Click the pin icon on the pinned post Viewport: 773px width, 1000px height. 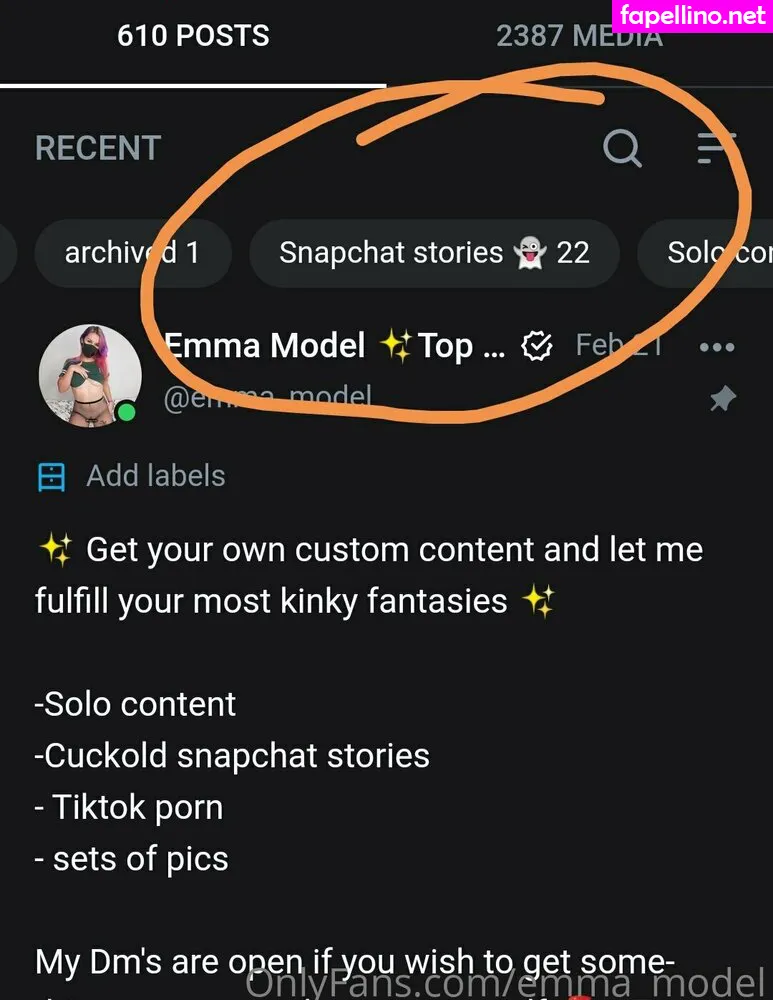722,398
